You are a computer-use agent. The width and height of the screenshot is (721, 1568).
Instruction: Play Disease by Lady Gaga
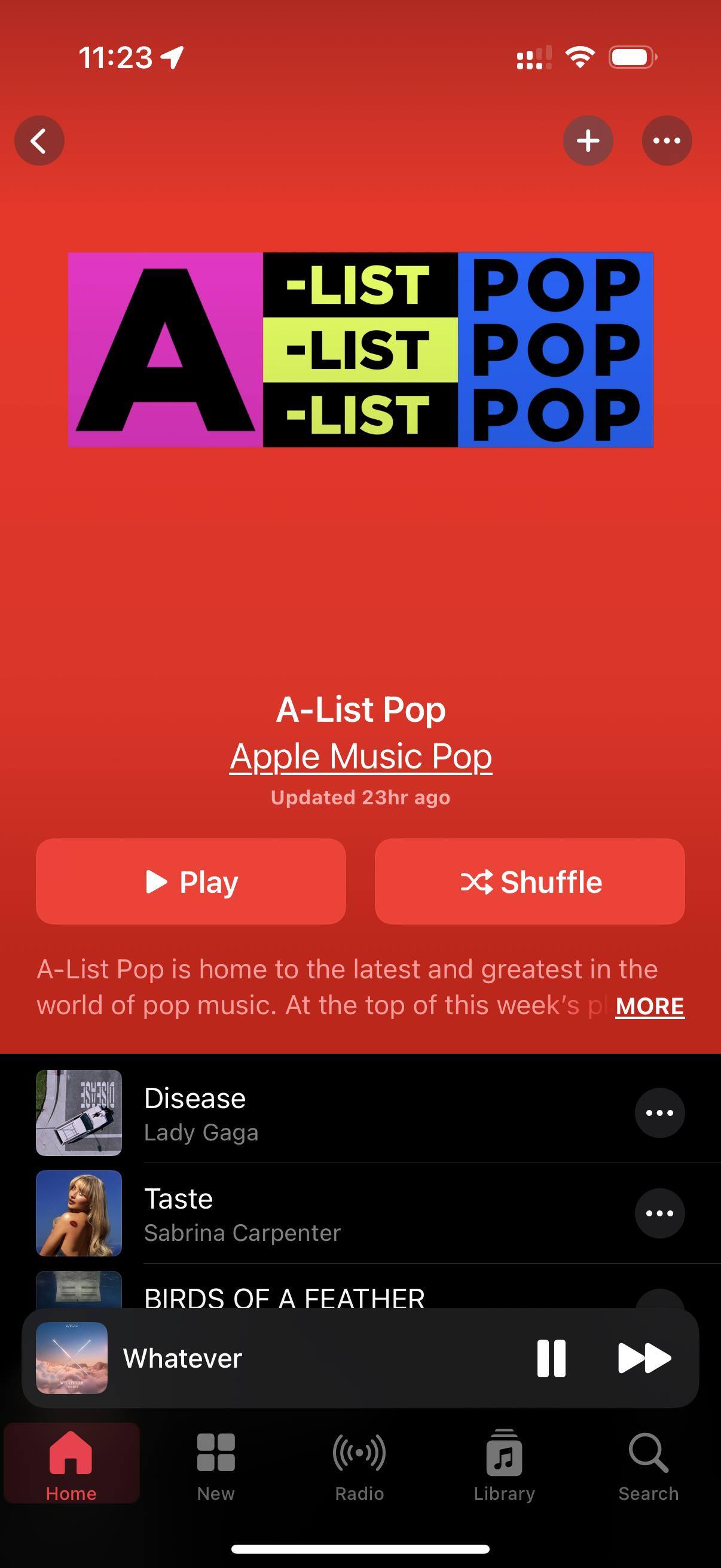point(304,1113)
